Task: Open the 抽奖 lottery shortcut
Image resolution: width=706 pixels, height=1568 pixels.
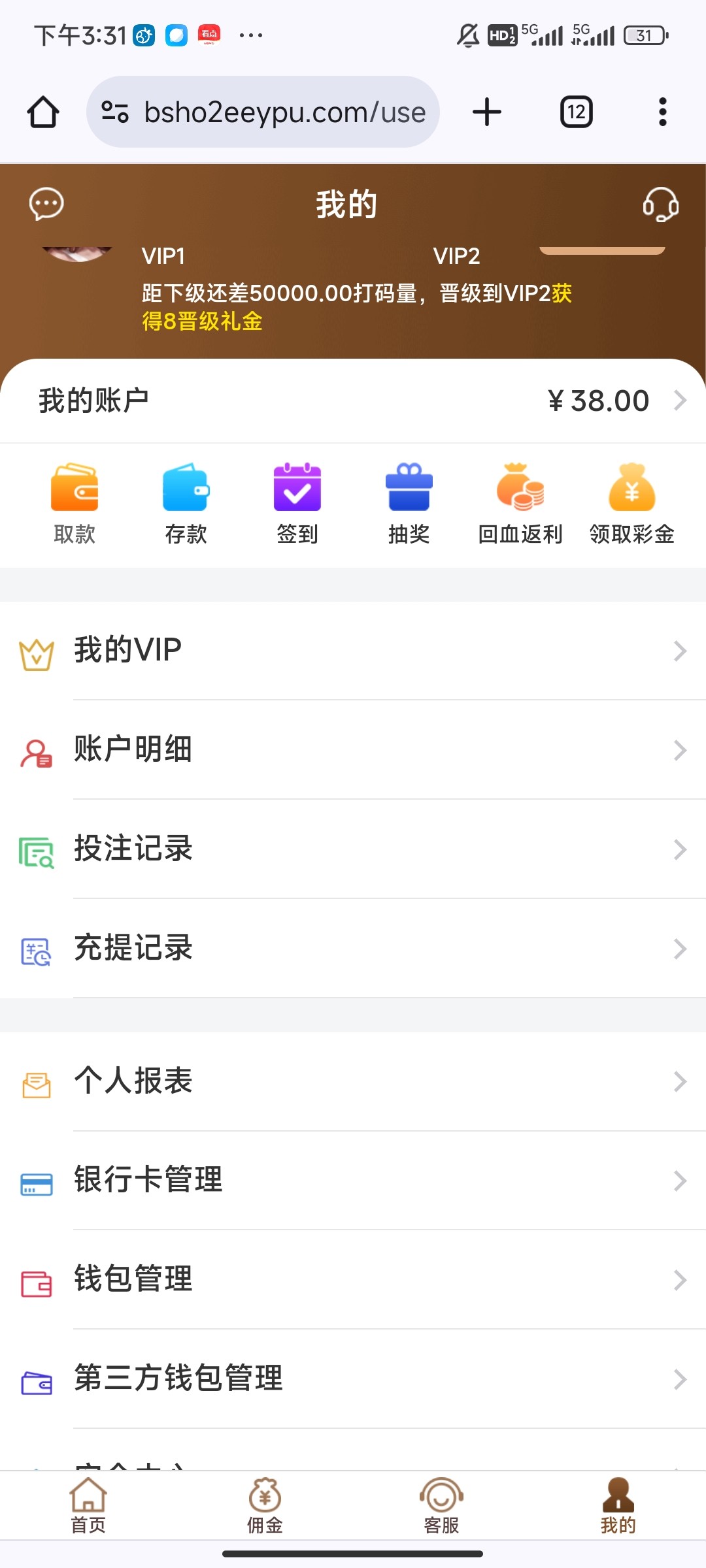Action: click(409, 504)
